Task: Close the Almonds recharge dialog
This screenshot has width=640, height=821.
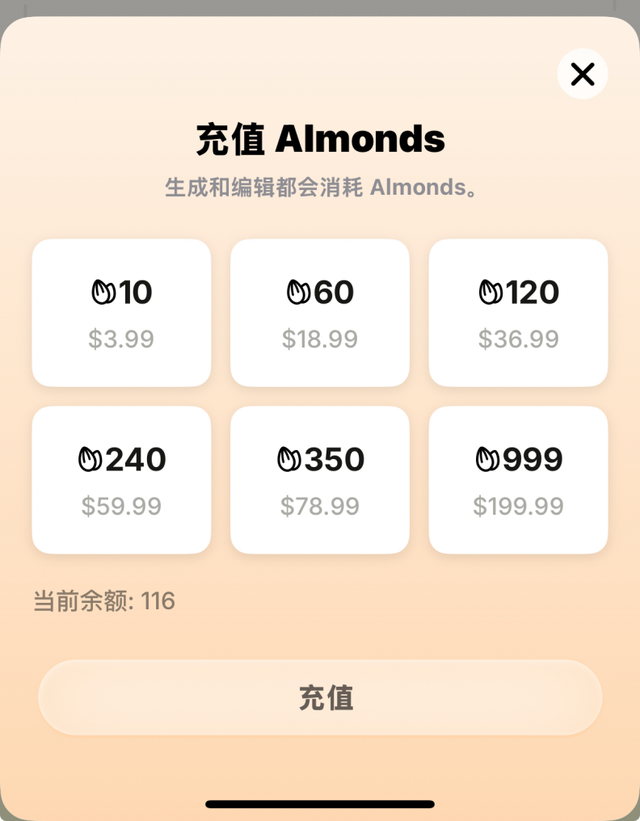Action: [x=582, y=74]
